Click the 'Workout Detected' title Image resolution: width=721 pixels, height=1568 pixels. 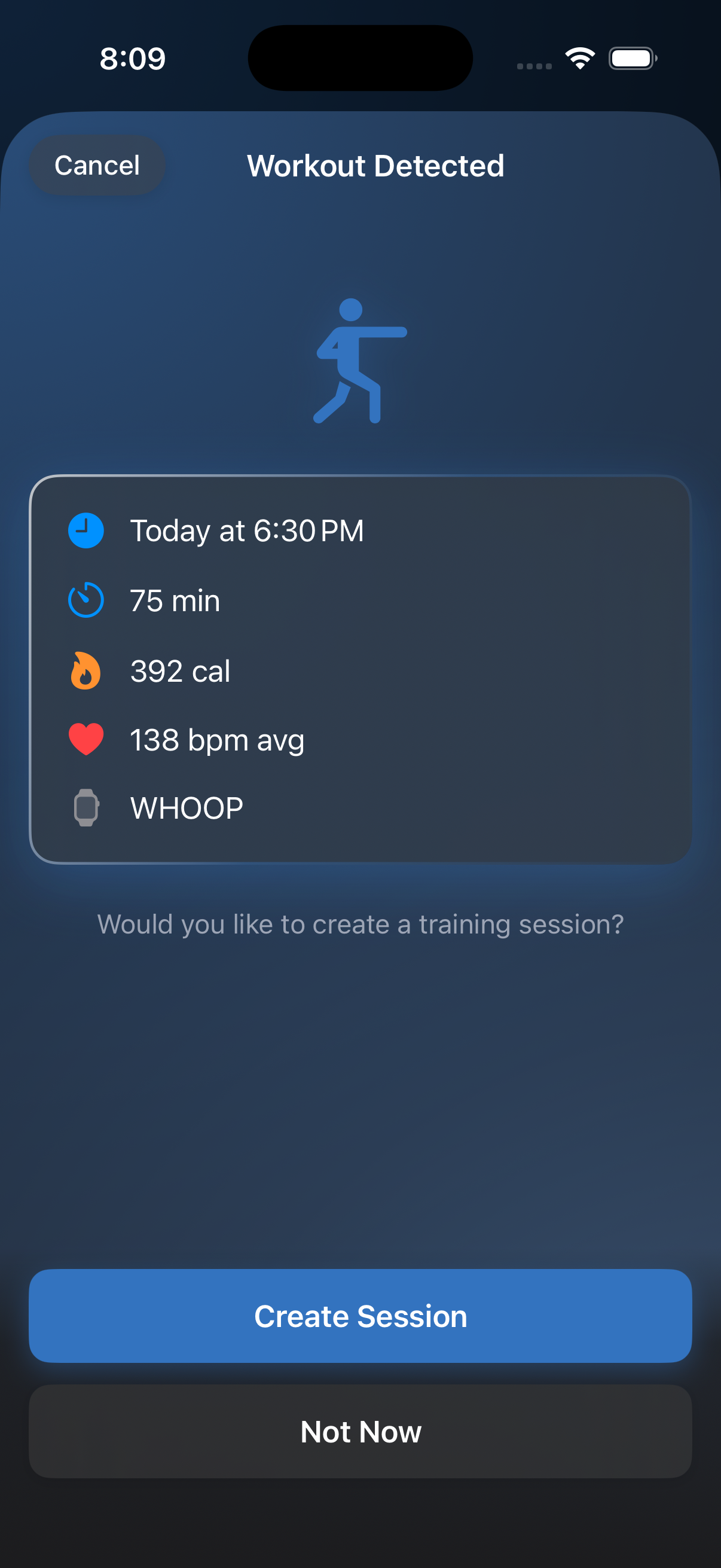pos(375,165)
